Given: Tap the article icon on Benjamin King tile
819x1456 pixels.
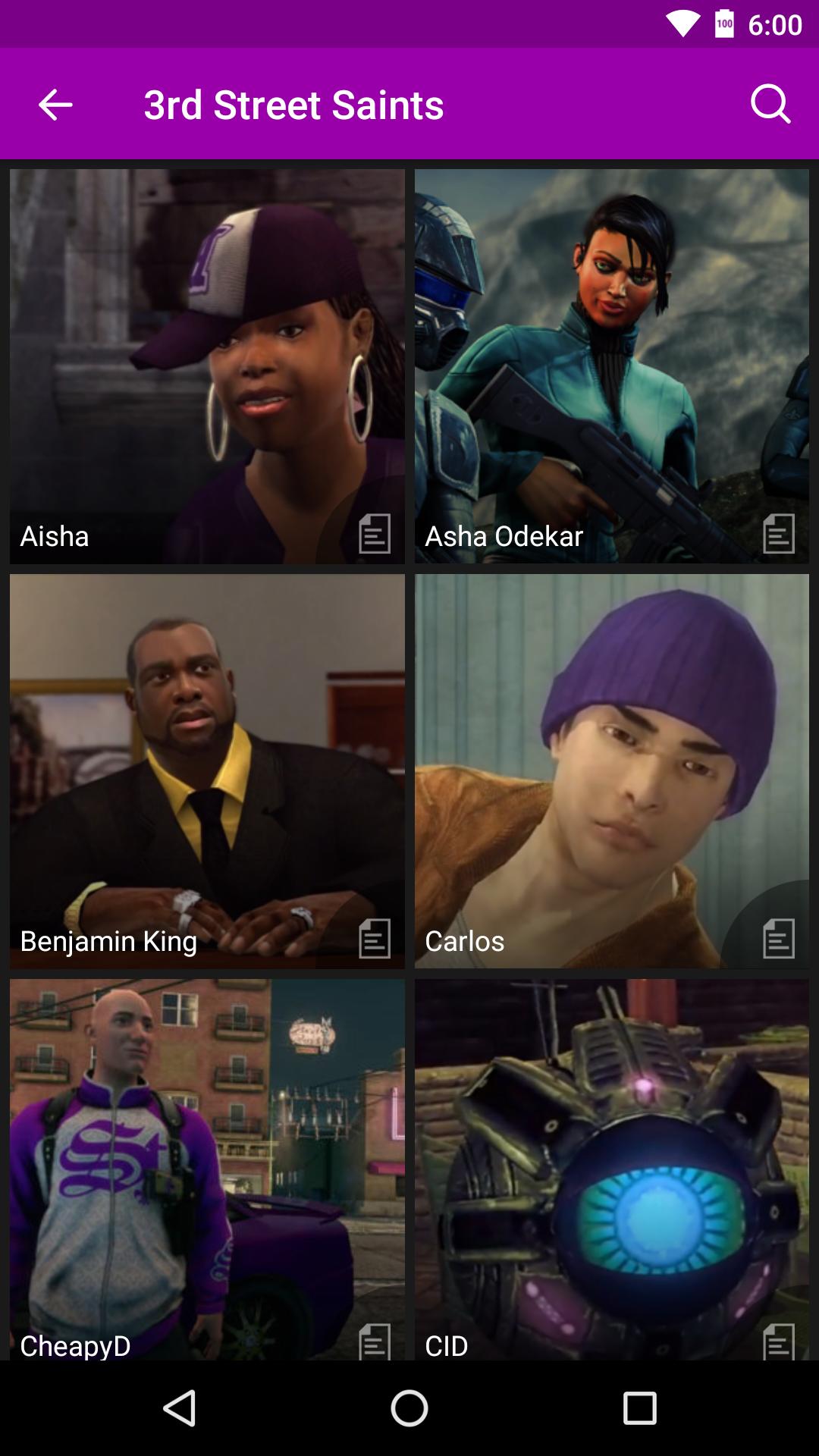Looking at the screenshot, I should pos(375,938).
